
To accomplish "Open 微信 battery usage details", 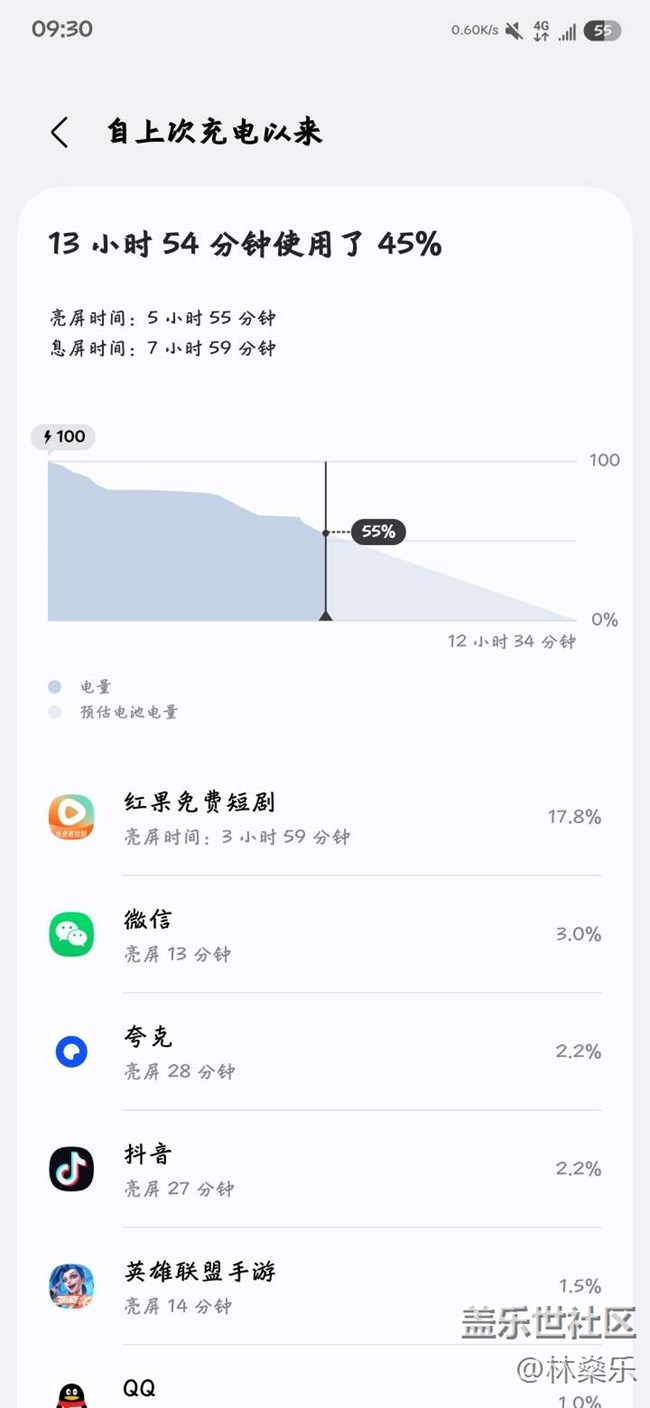I will pos(325,935).
